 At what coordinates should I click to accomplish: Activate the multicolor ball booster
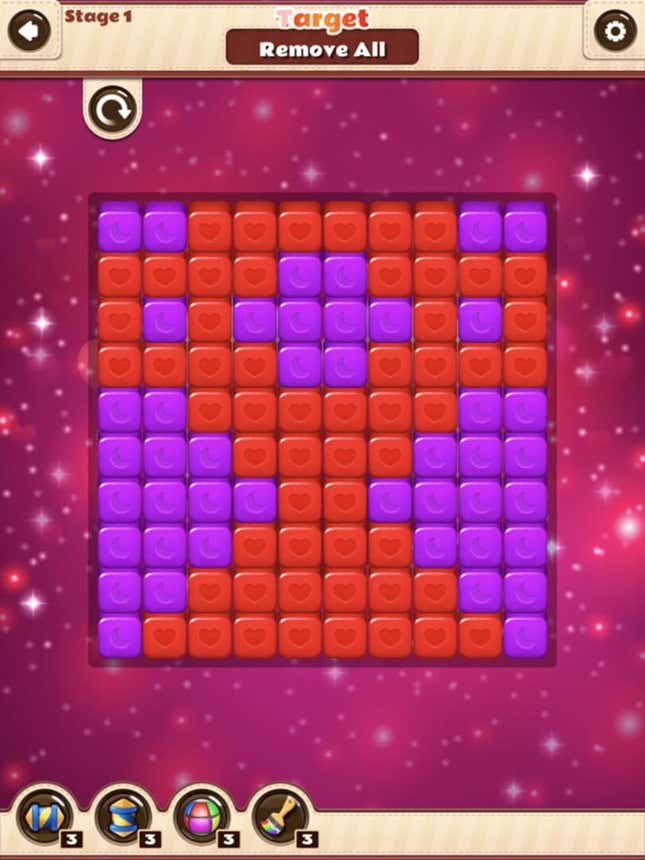pyautogui.click(x=200, y=815)
